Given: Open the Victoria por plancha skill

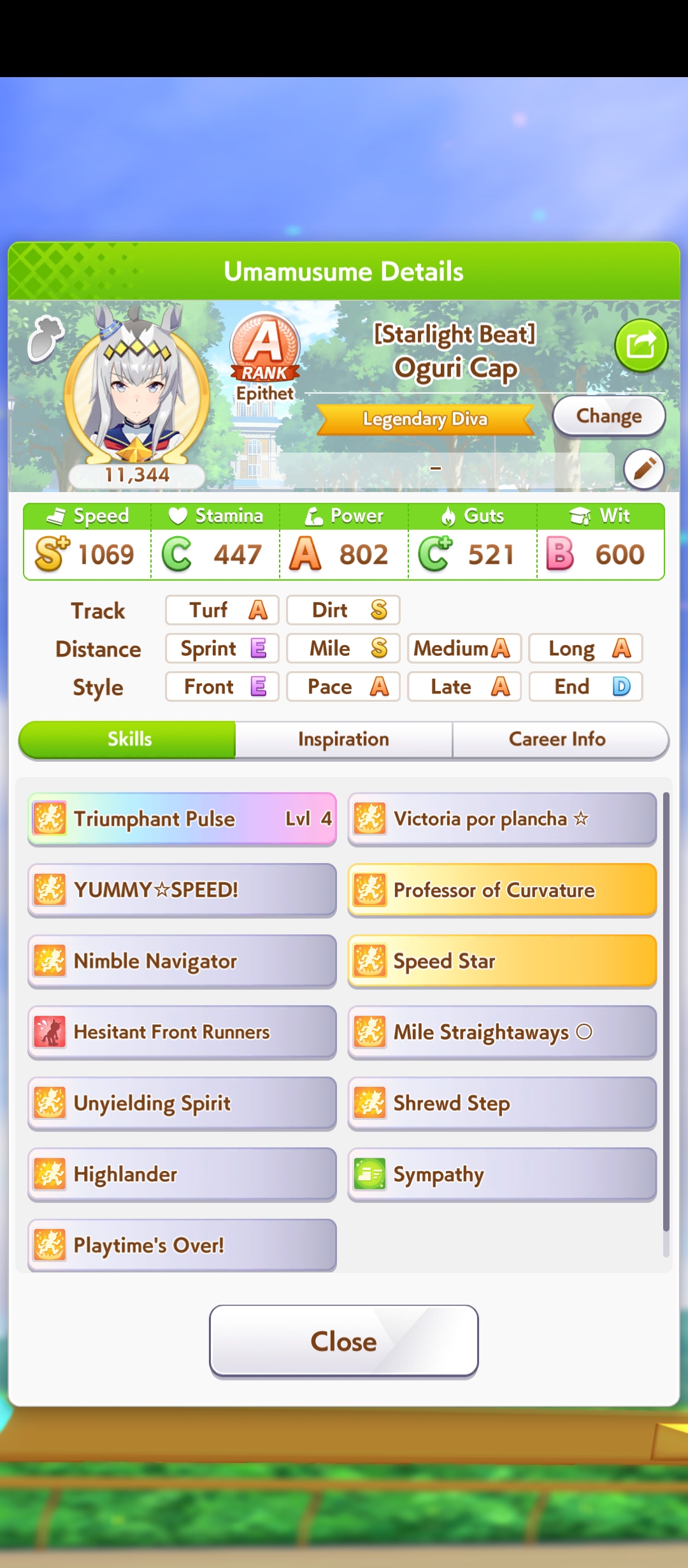Looking at the screenshot, I should 502,819.
